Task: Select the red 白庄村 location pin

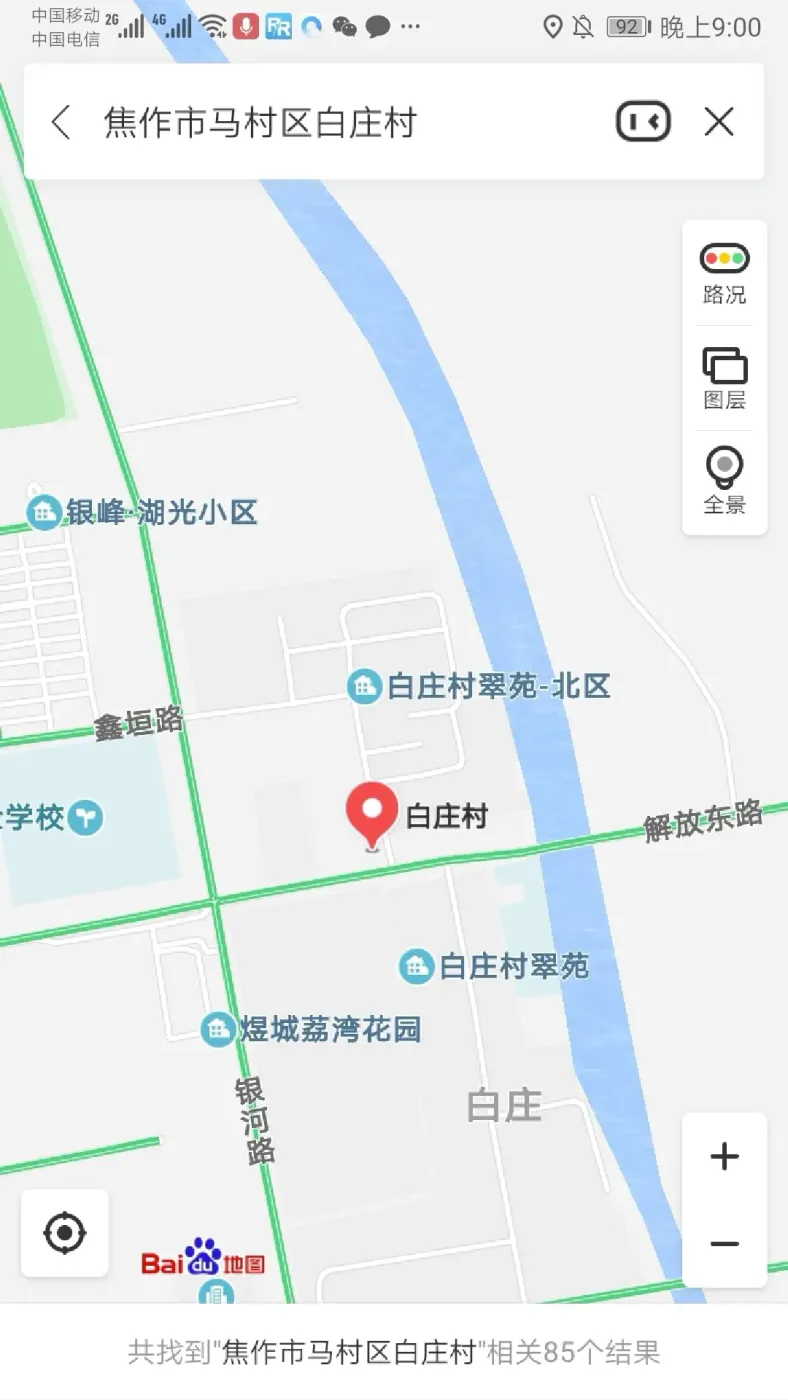Action: 372,812
